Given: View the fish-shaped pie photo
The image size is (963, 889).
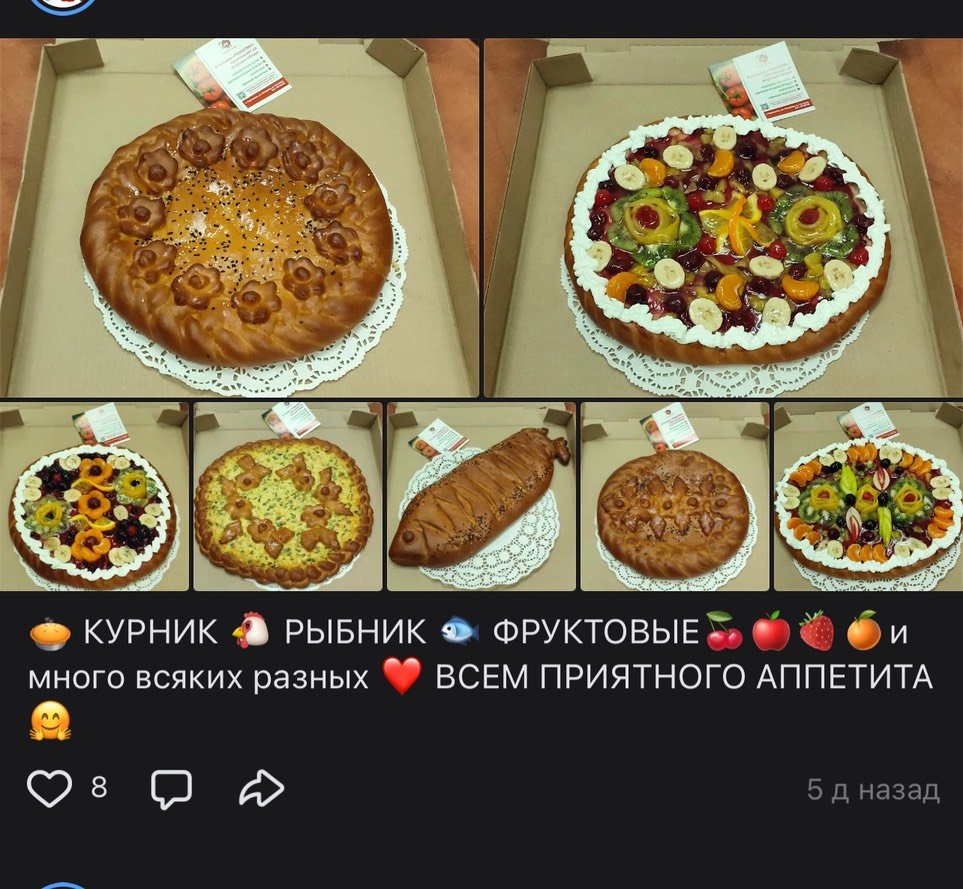Looking at the screenshot, I should pyautogui.click(x=481, y=496).
